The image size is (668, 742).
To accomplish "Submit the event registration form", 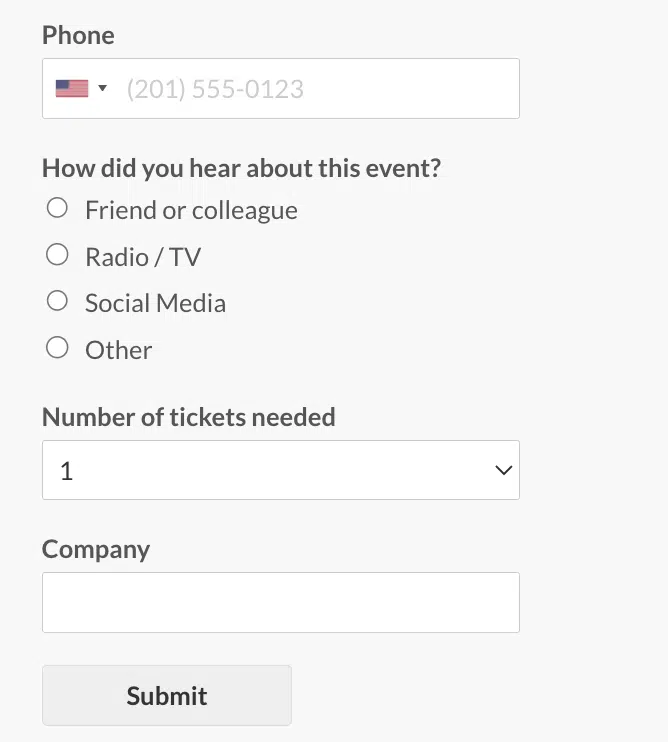I will [167, 695].
